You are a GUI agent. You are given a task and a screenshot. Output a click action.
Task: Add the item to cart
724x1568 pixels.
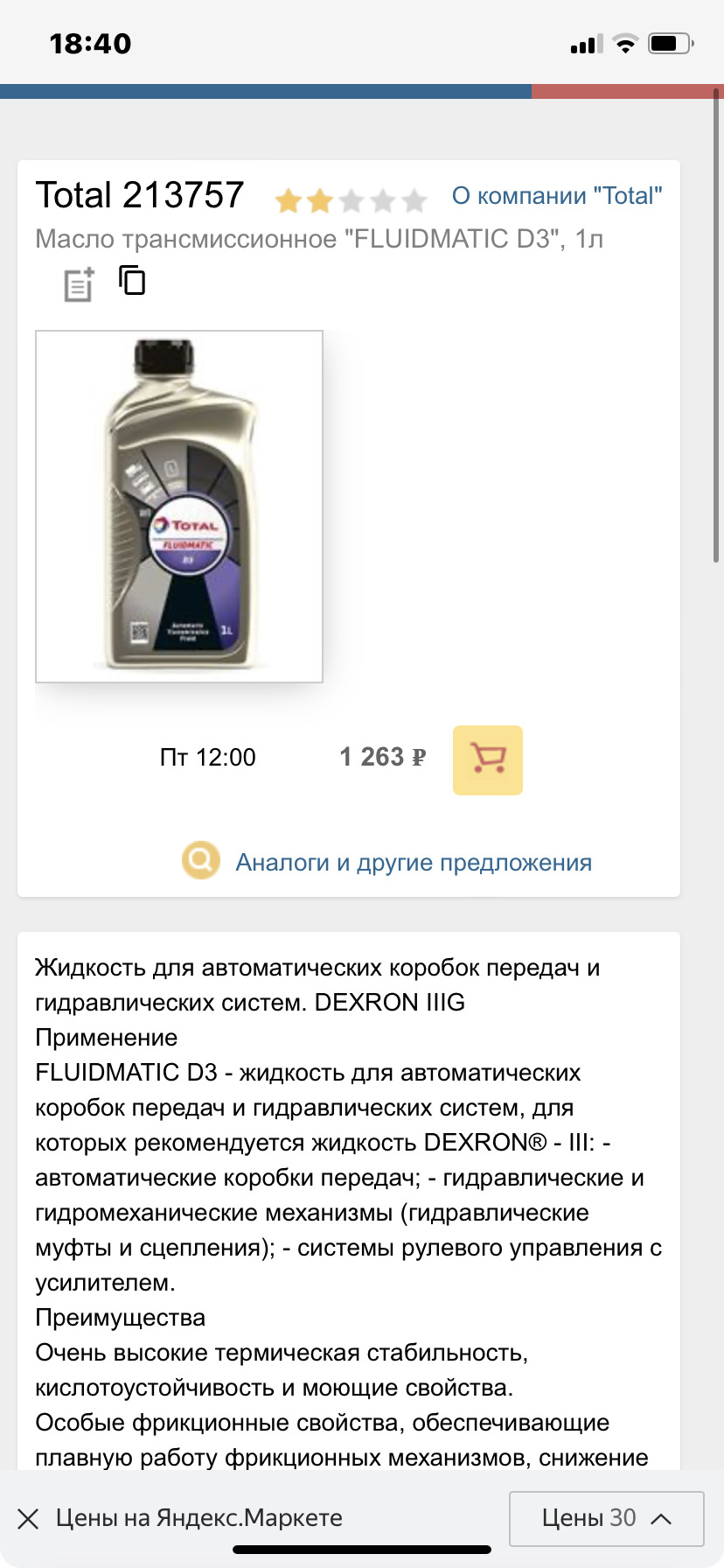[488, 759]
